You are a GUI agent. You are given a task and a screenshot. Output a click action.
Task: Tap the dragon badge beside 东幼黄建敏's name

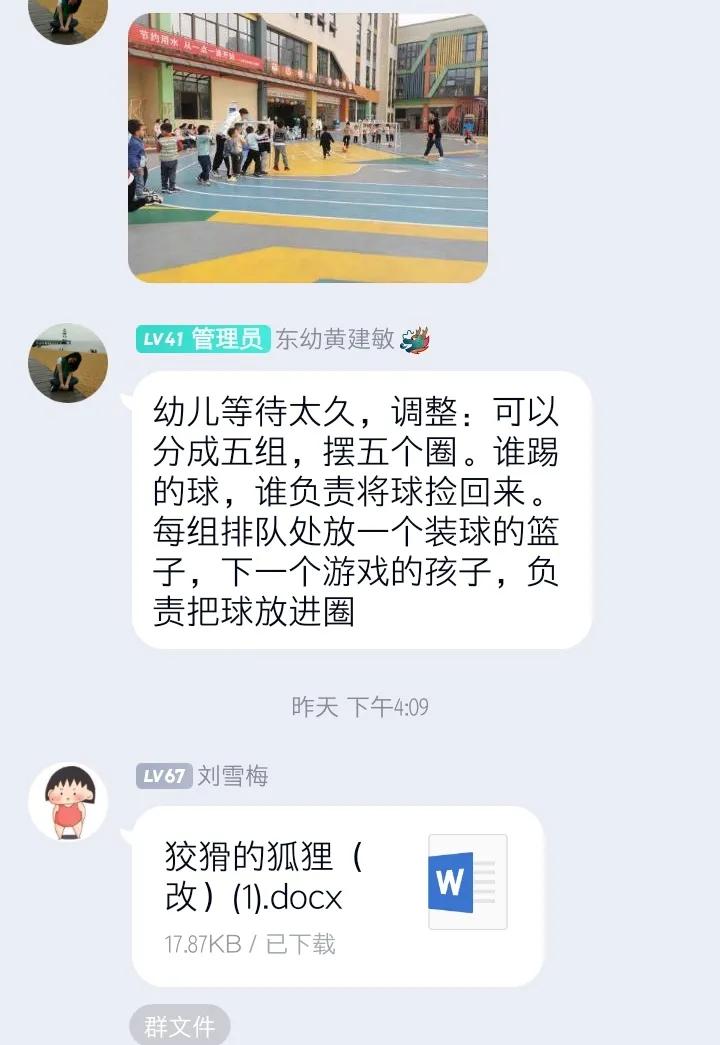[414, 340]
